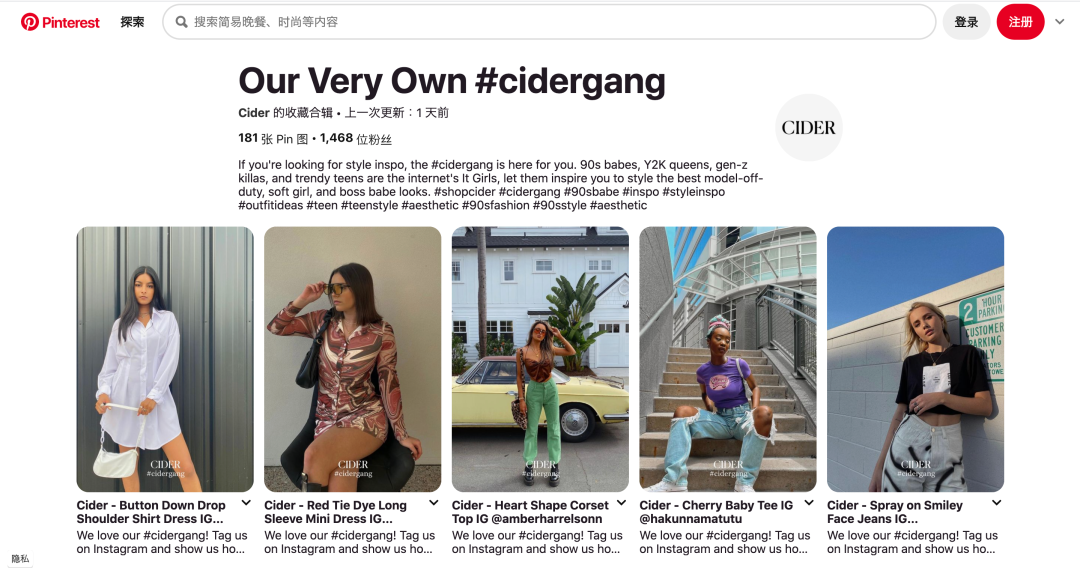1080x568 pixels.
Task: Open the Cider profile avatar
Action: click(809, 128)
